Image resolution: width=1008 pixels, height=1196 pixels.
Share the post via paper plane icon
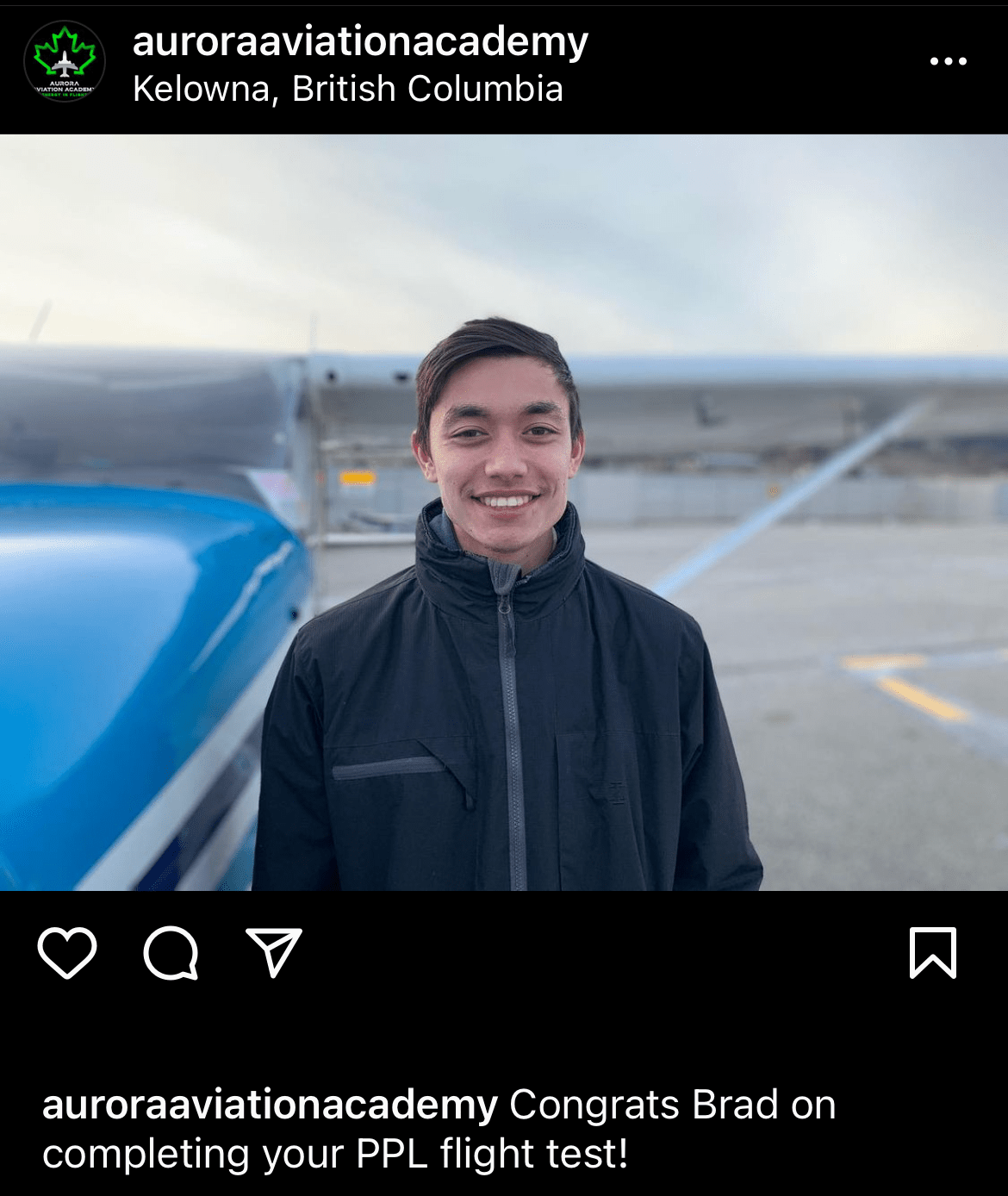point(274,952)
